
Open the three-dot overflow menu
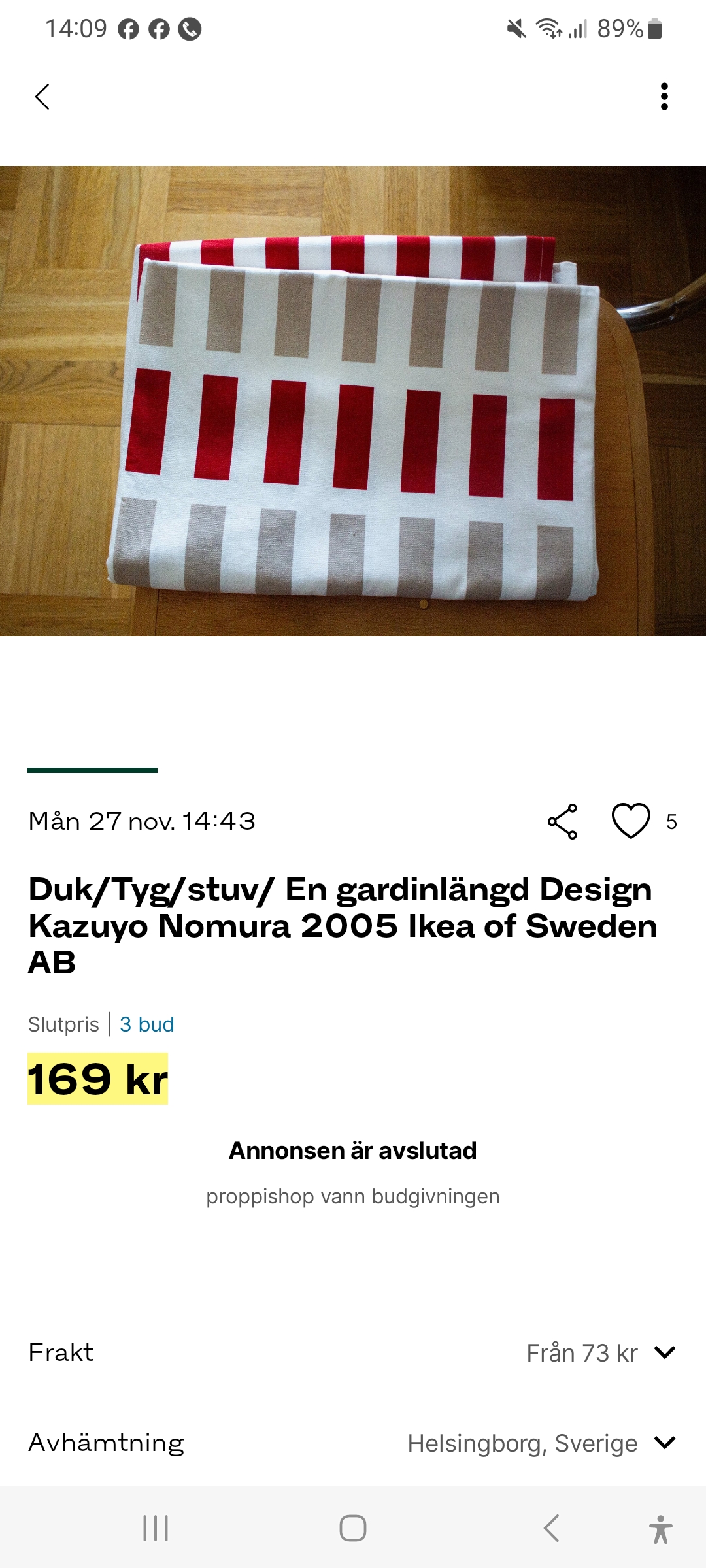coord(664,97)
